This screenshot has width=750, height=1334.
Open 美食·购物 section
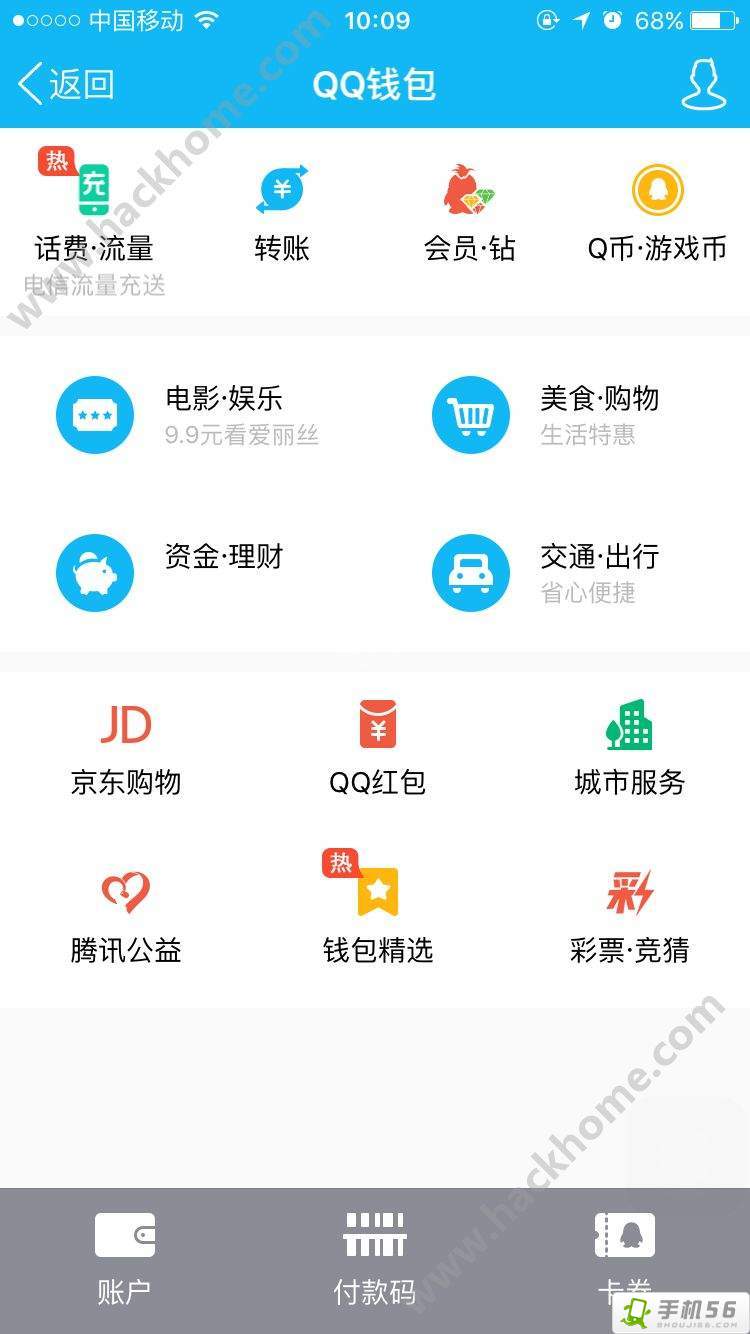[x=560, y=414]
